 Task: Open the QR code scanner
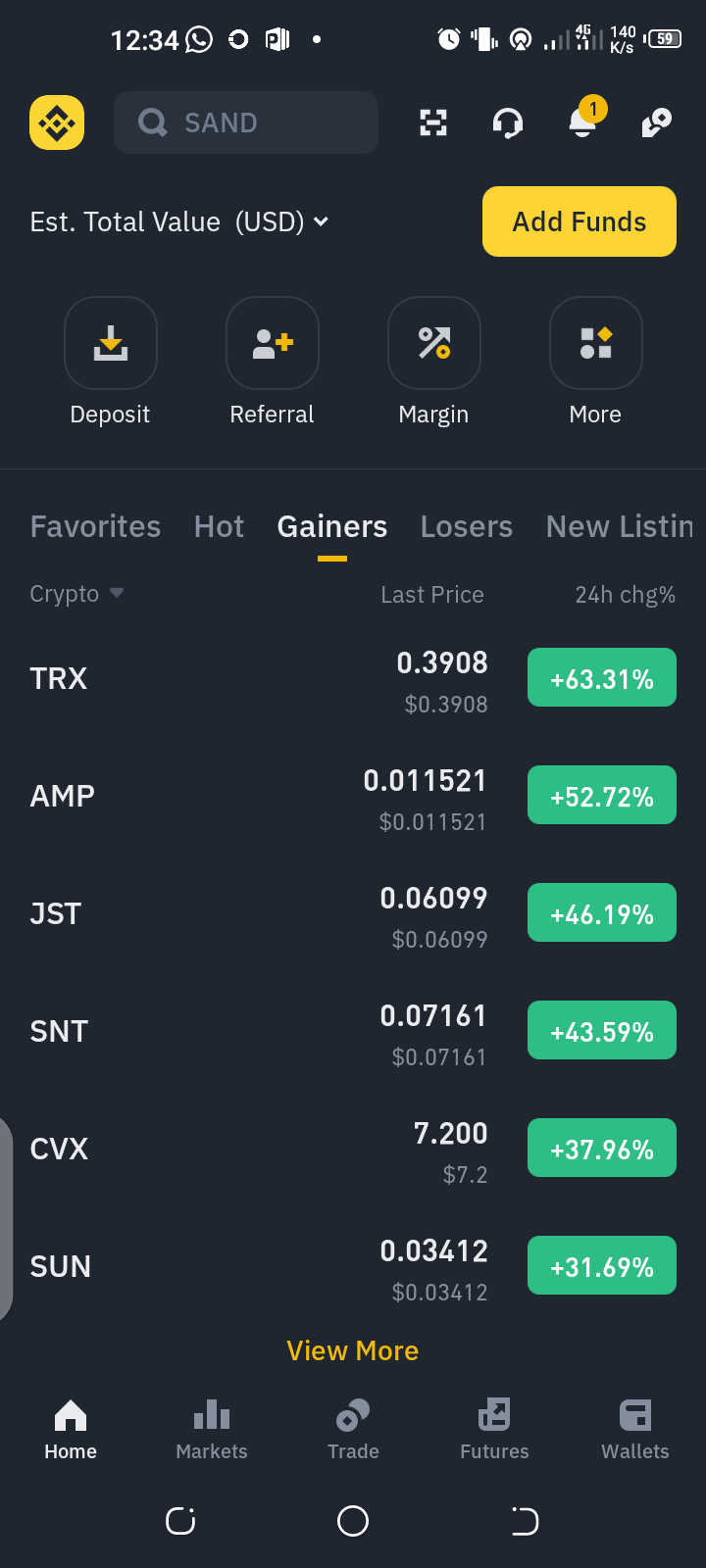(x=433, y=122)
